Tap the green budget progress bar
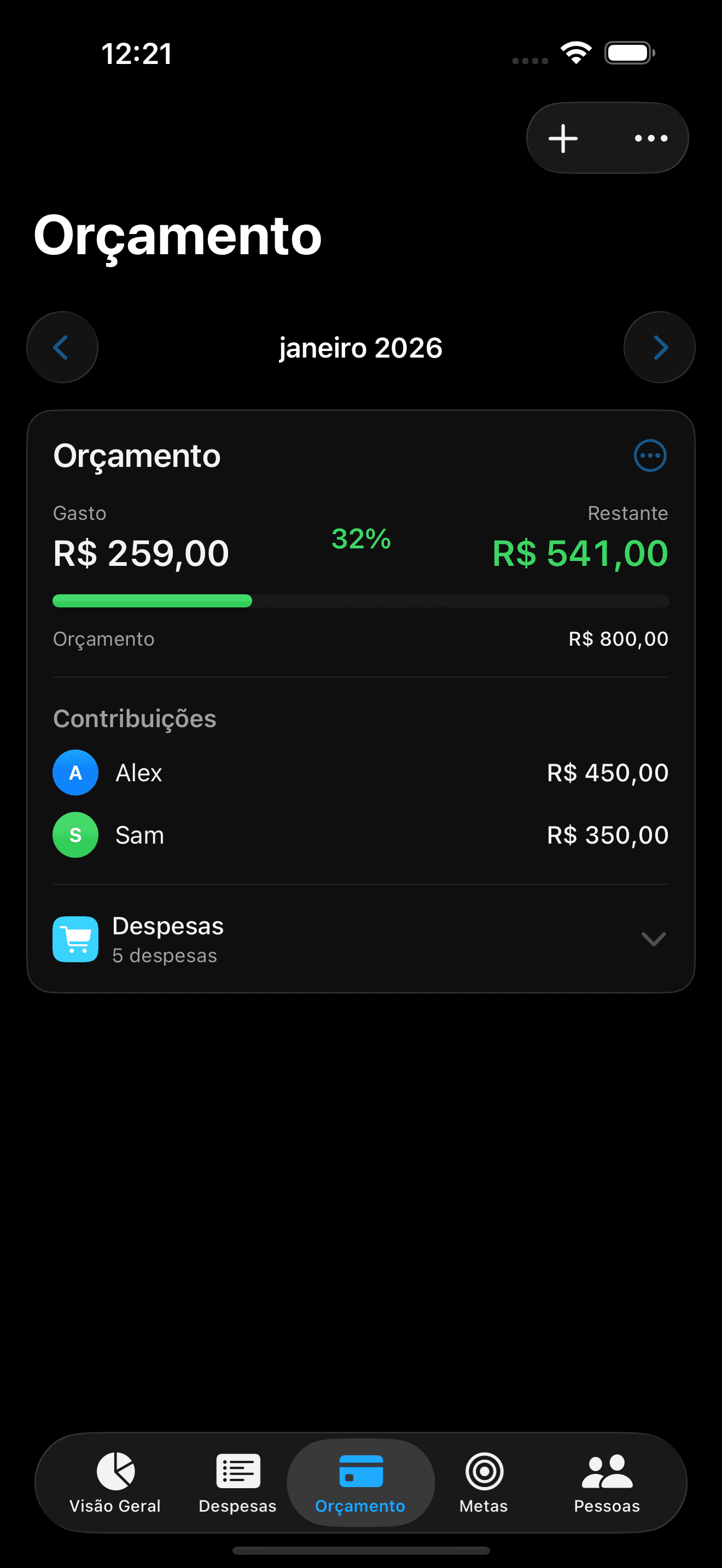The width and height of the screenshot is (722, 1568). 152,601
